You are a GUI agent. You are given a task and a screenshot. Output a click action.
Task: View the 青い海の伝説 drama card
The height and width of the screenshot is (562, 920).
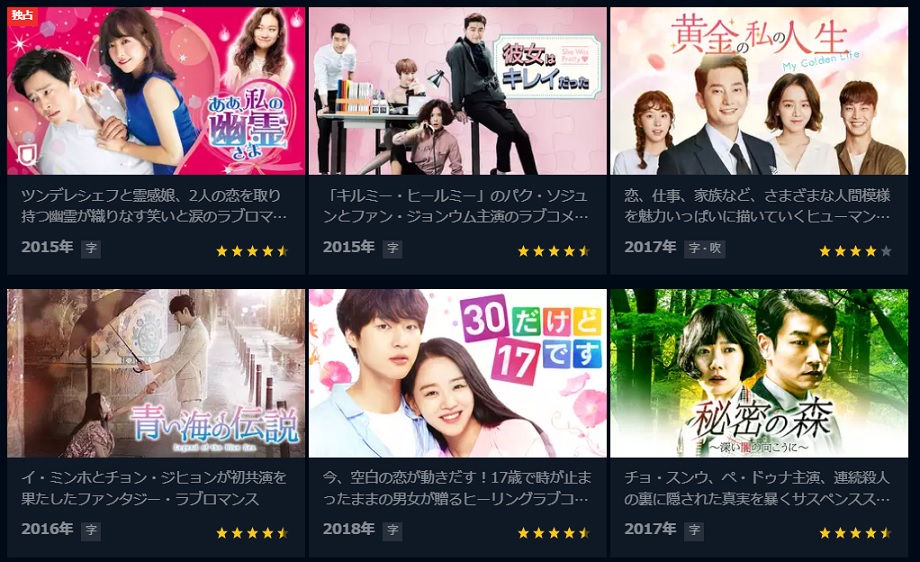[156, 374]
